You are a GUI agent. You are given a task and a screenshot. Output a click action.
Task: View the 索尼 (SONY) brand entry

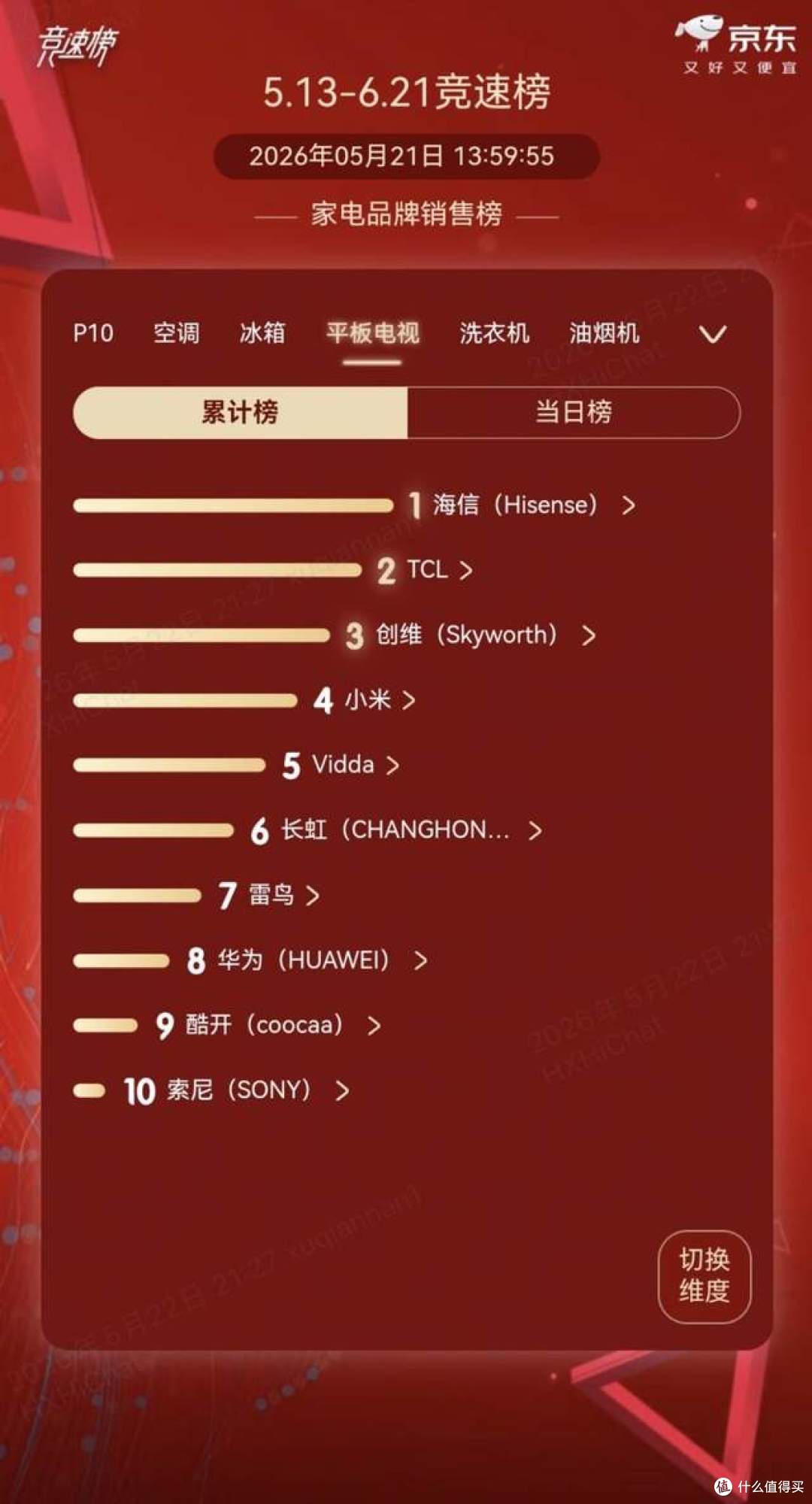[211, 1090]
